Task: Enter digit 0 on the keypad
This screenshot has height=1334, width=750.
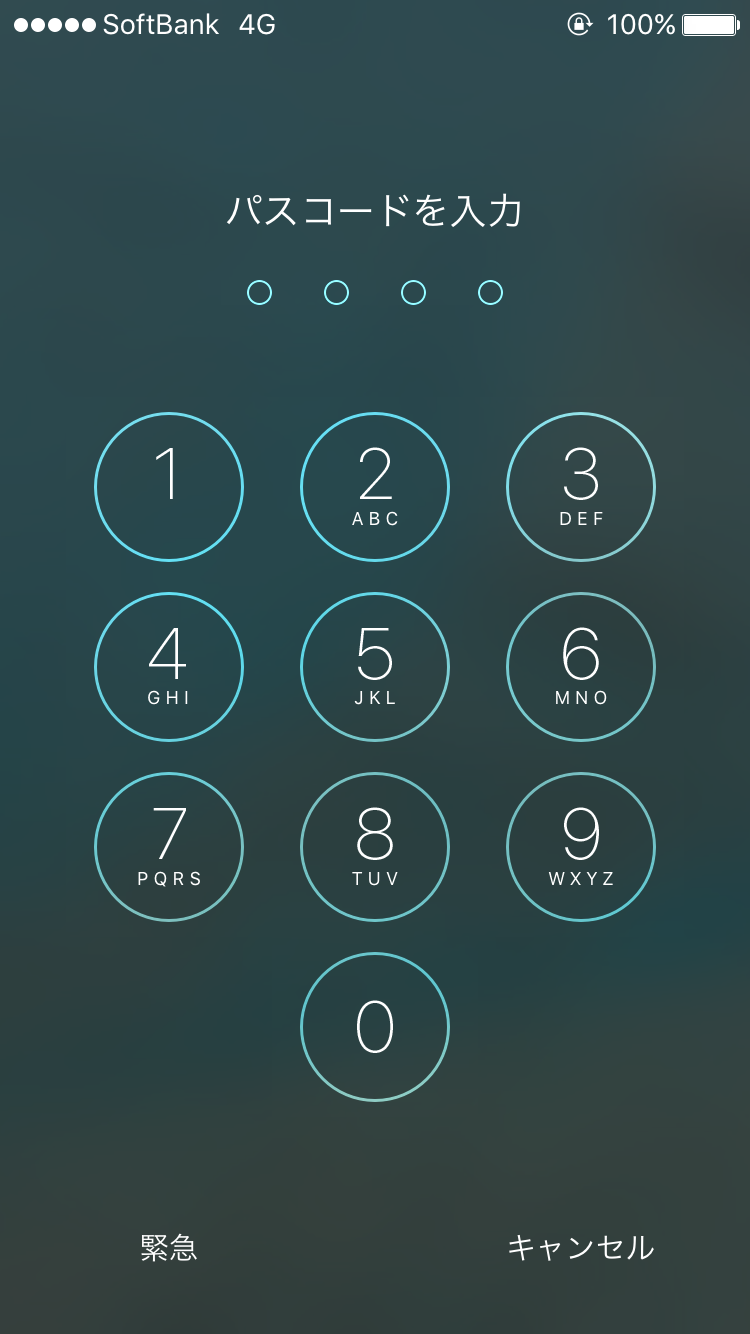Action: click(x=375, y=1027)
